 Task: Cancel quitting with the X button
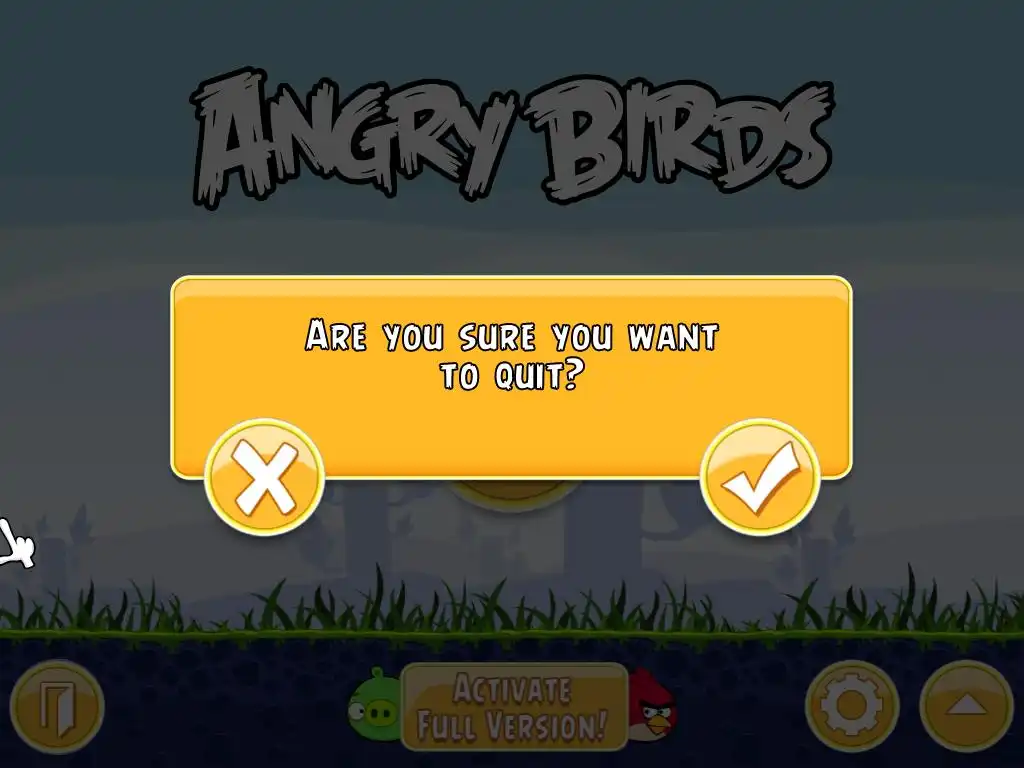pyautogui.click(x=264, y=477)
